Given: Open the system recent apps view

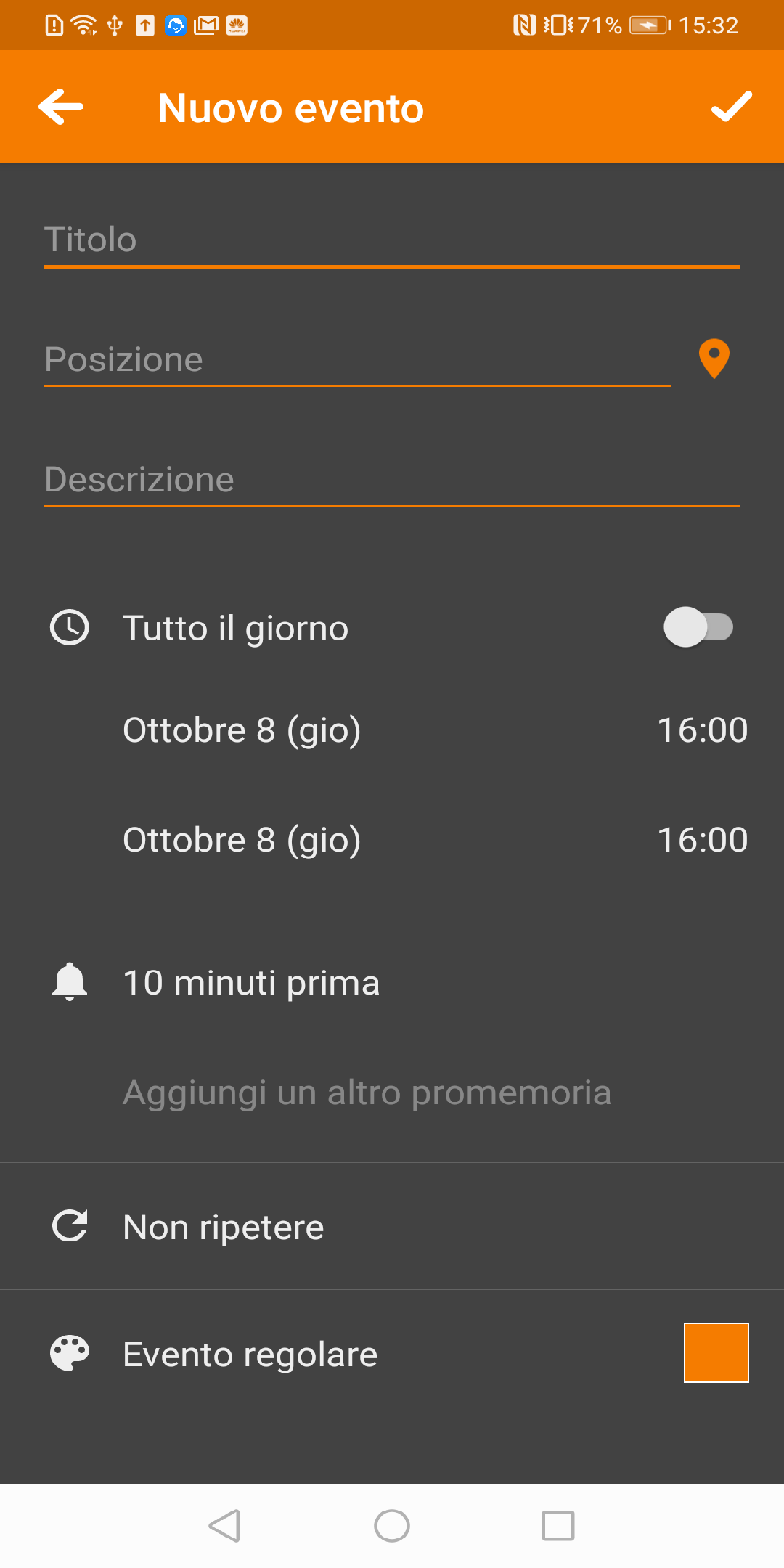Looking at the screenshot, I should [x=558, y=1525].
